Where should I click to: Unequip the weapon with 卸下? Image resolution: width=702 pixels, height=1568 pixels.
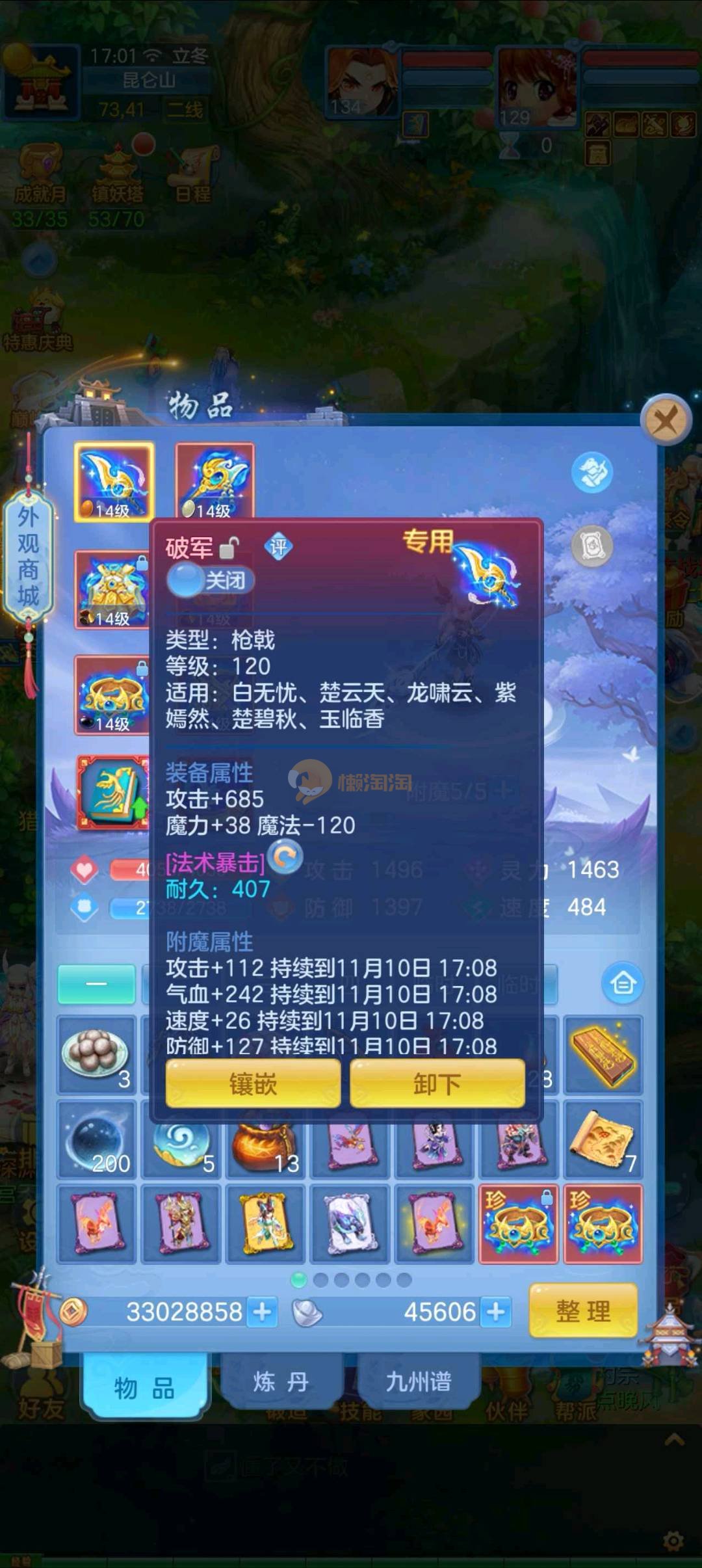(437, 1083)
